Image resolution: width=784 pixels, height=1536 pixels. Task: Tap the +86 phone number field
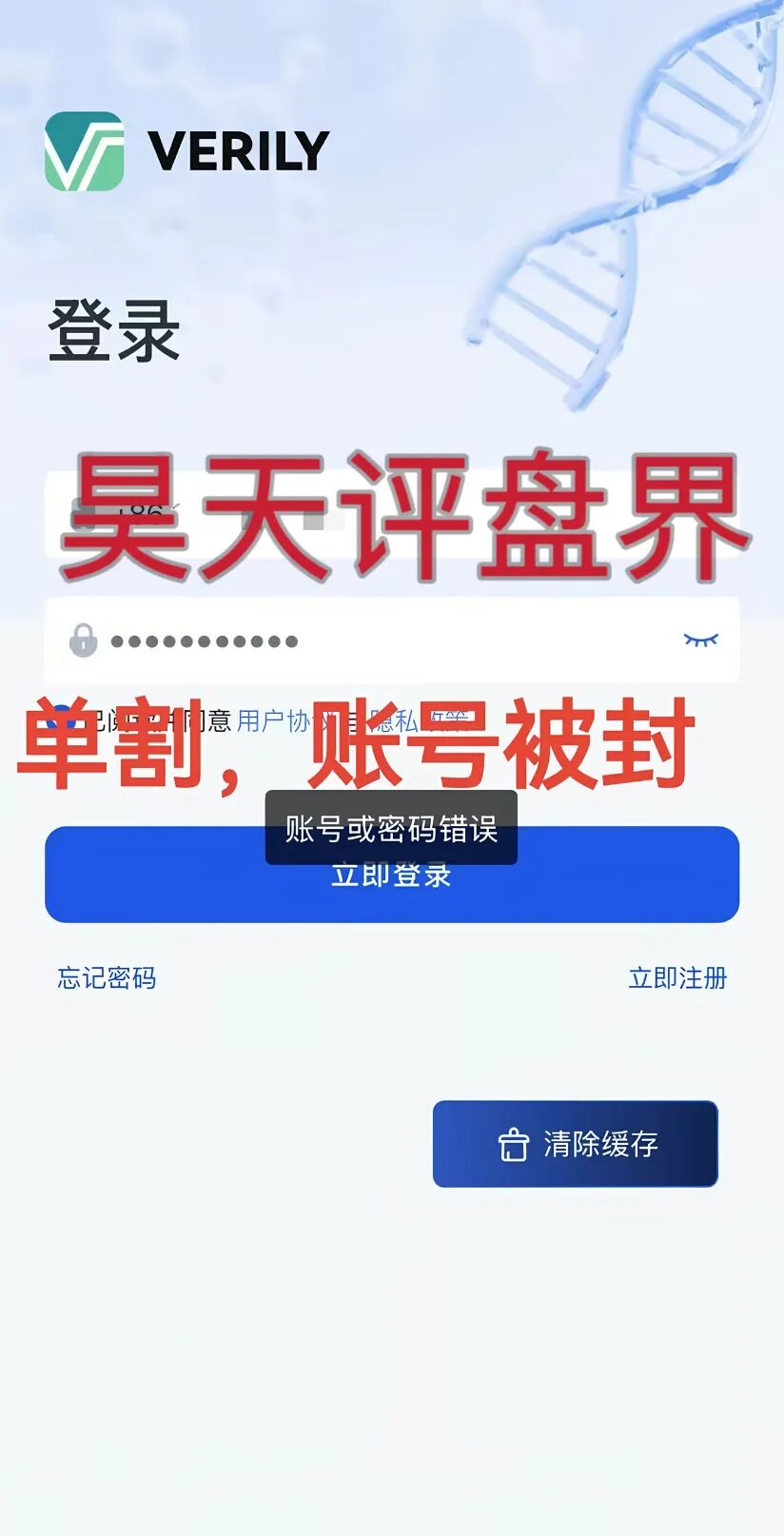pyautogui.click(x=390, y=516)
